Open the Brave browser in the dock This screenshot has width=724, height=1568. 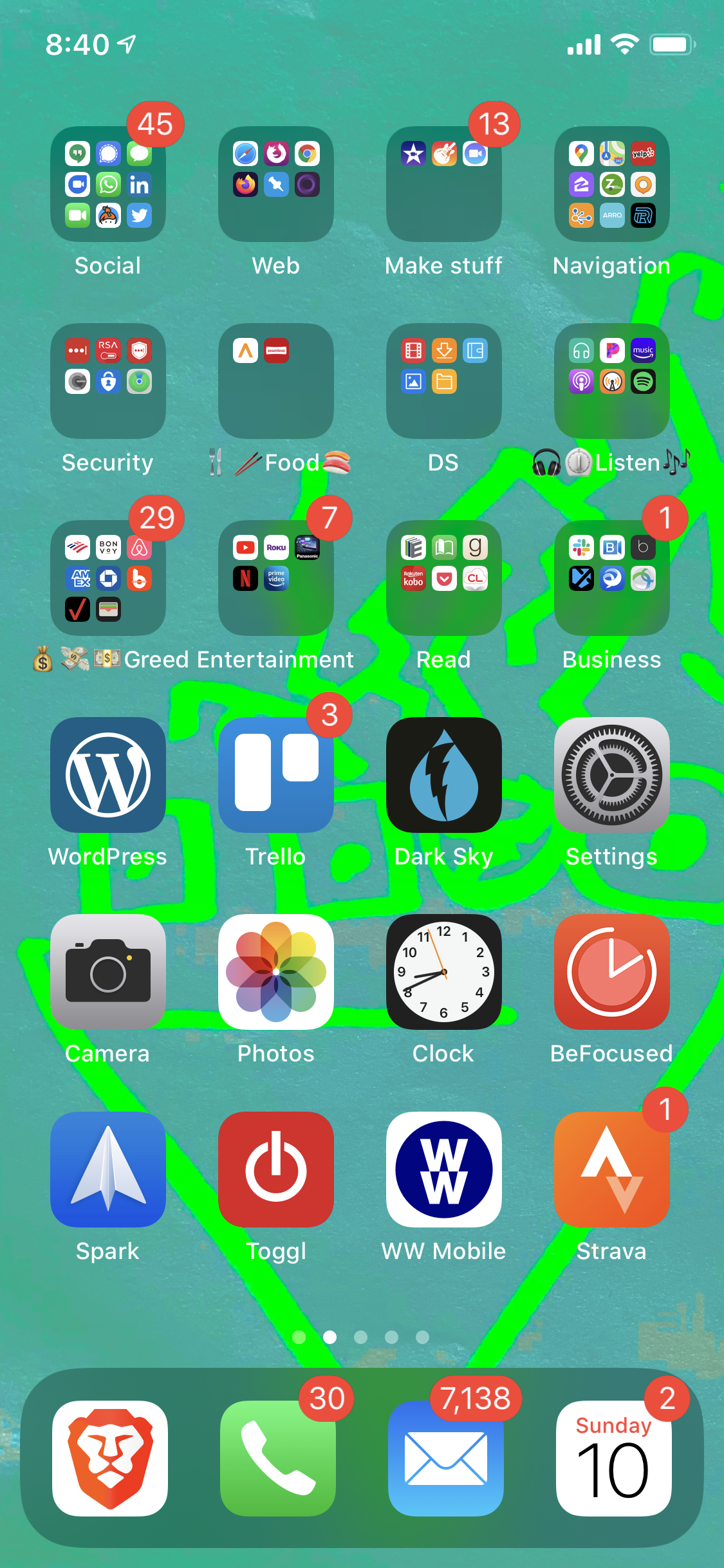(110, 1459)
